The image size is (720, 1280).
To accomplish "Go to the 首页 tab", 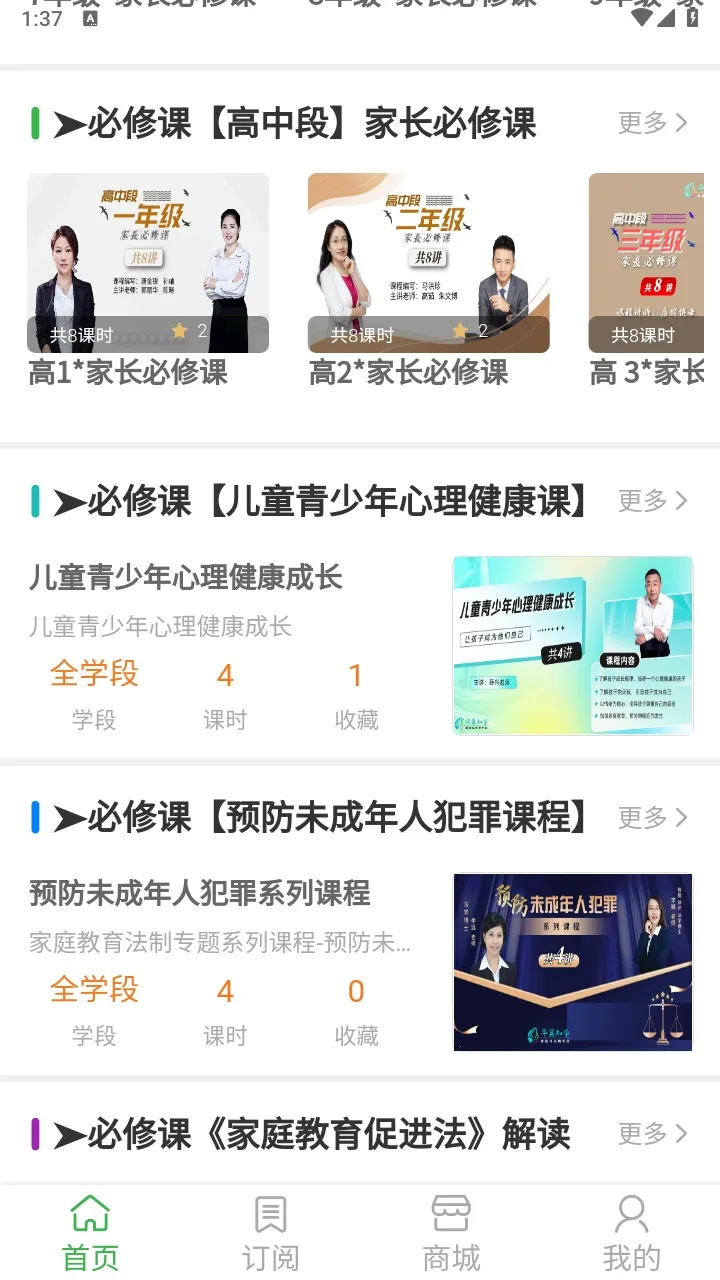I will tap(90, 1233).
